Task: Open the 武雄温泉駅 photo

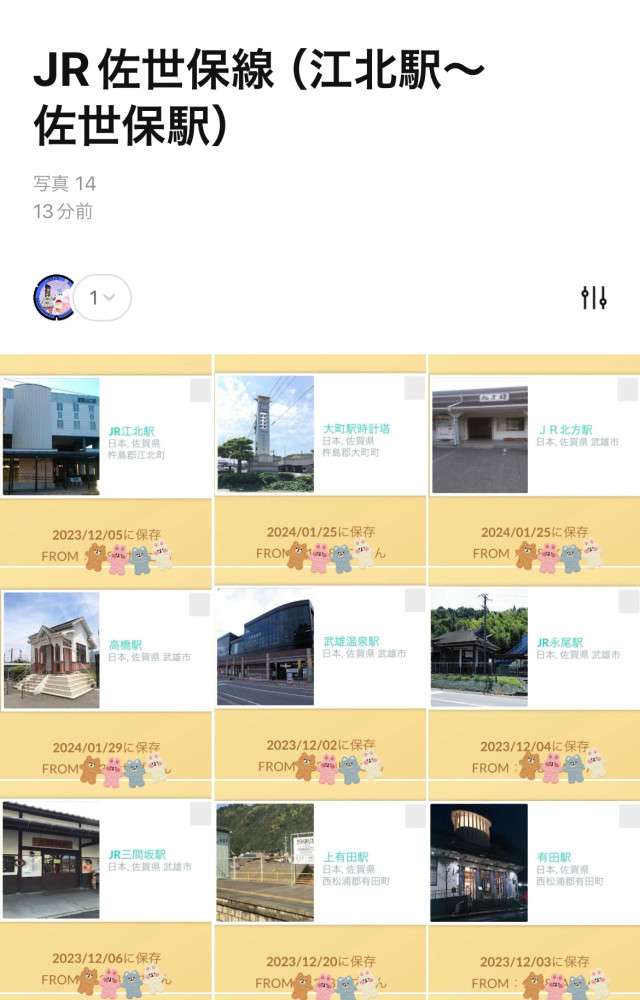Action: [x=265, y=648]
